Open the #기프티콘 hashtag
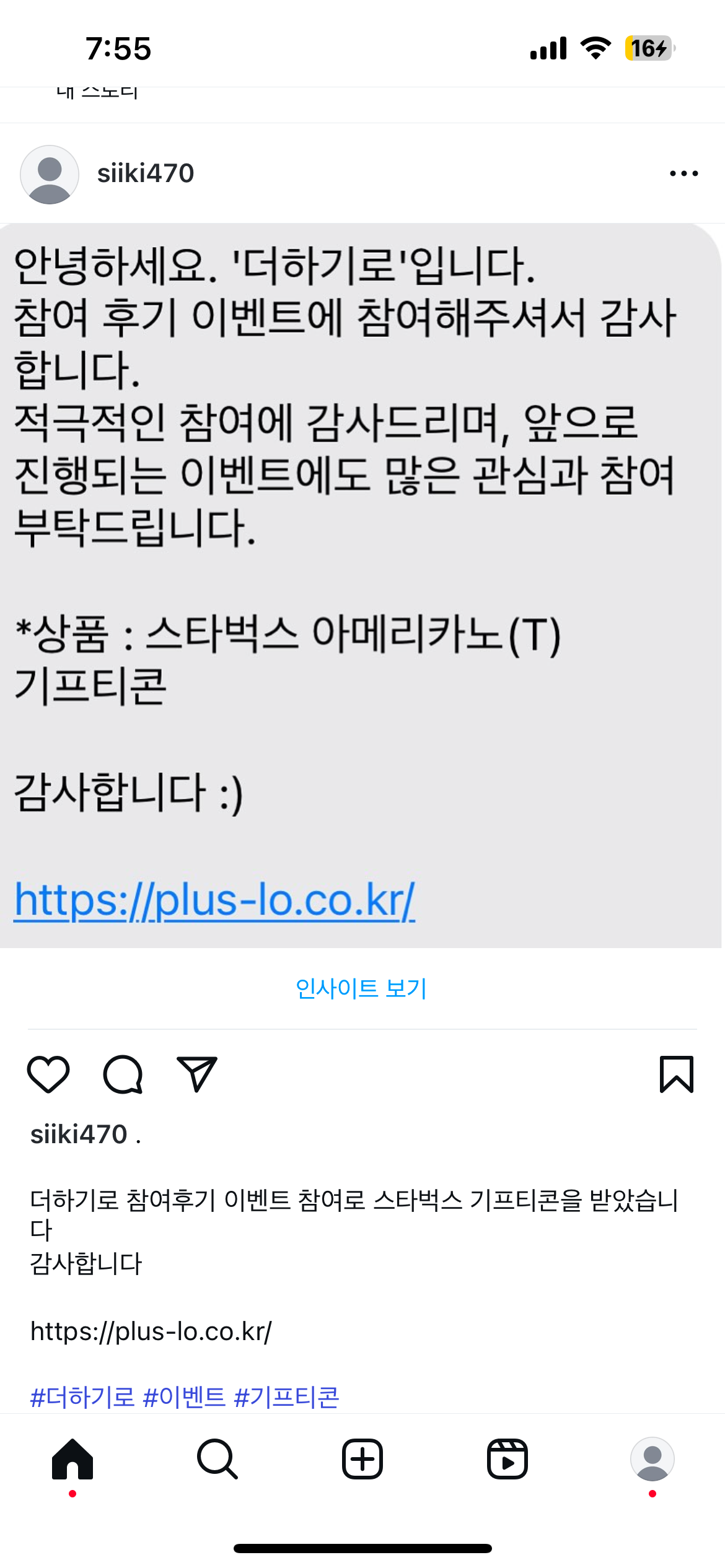Viewport: 725px width, 1568px height. [x=286, y=1397]
